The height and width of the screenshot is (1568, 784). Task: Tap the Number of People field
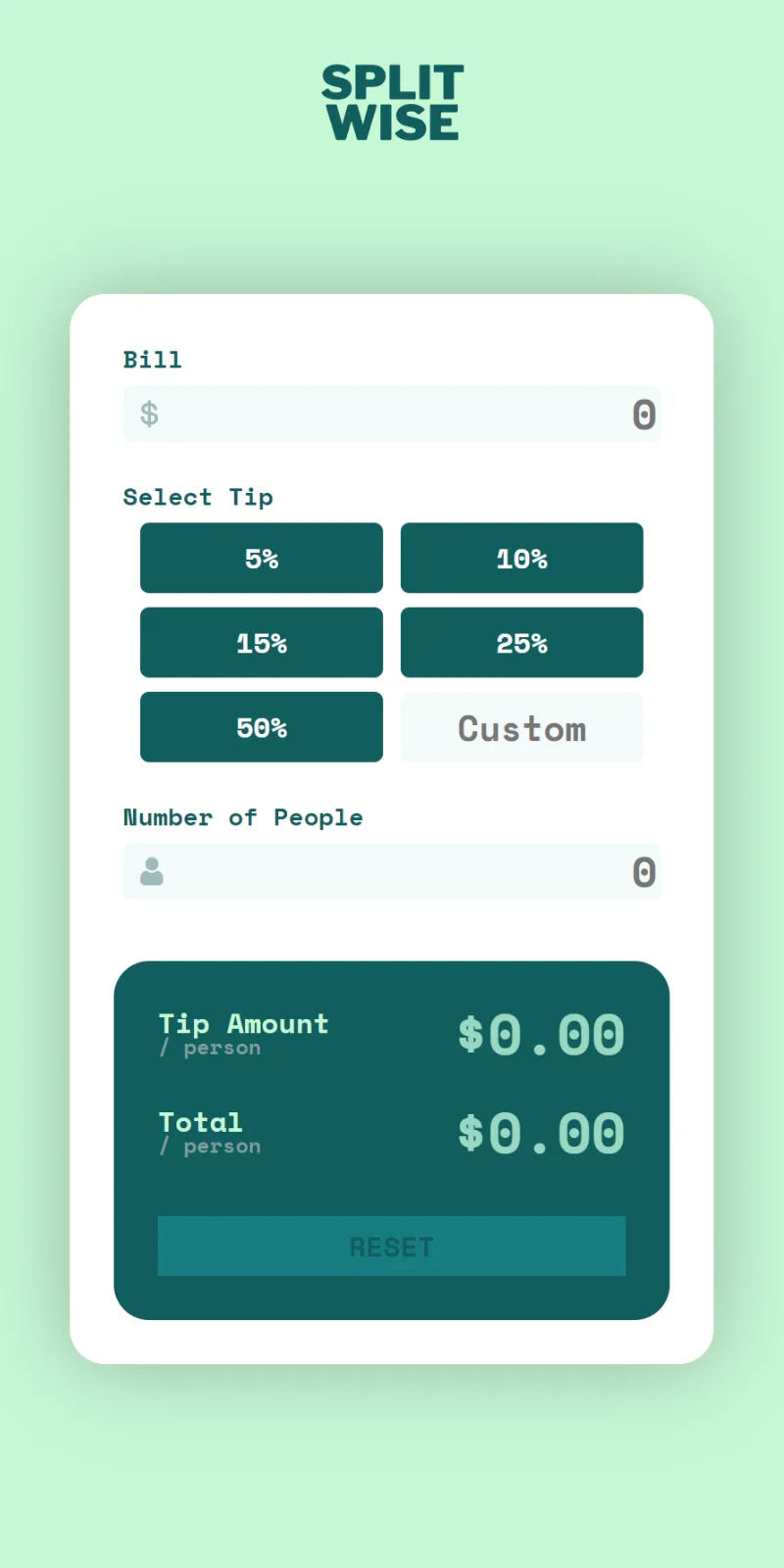(x=392, y=871)
